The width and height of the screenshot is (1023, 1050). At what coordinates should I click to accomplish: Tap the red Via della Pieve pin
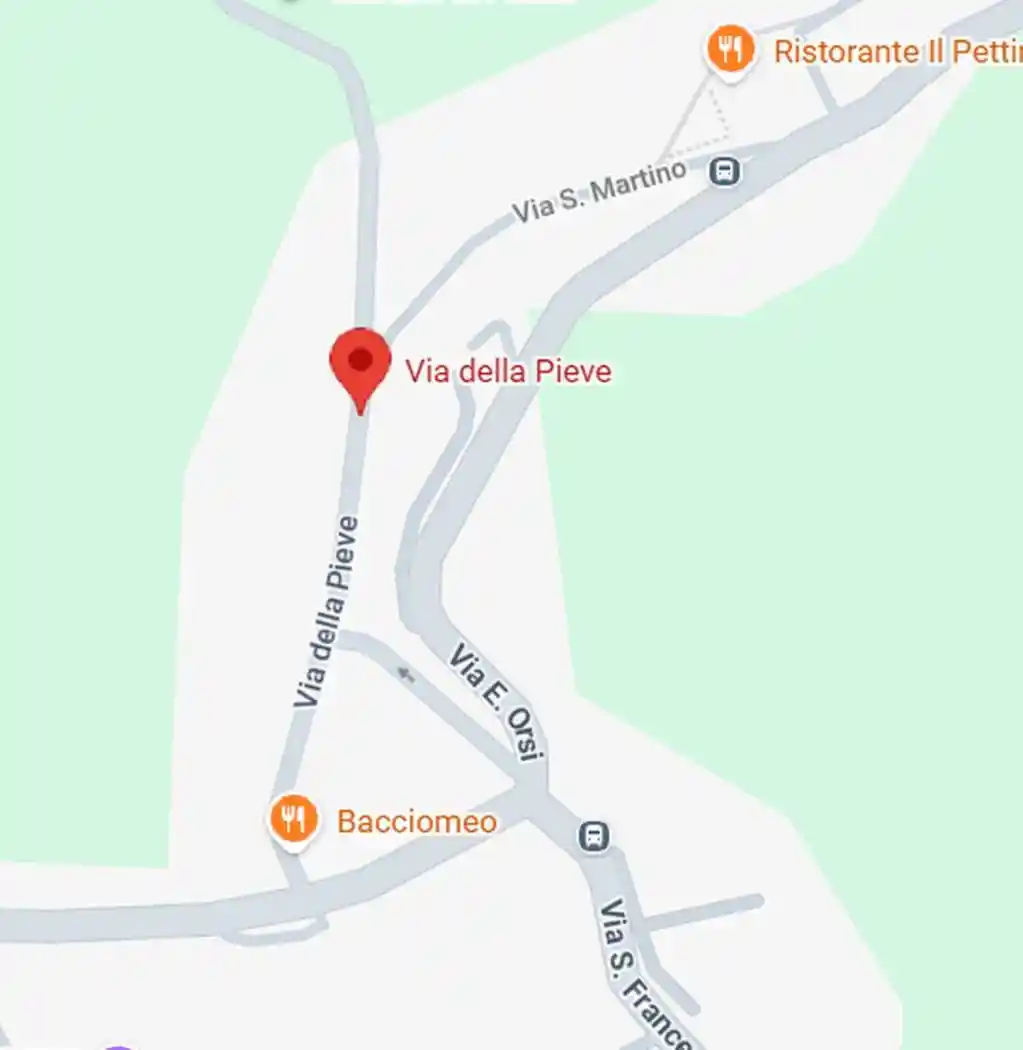click(x=360, y=363)
